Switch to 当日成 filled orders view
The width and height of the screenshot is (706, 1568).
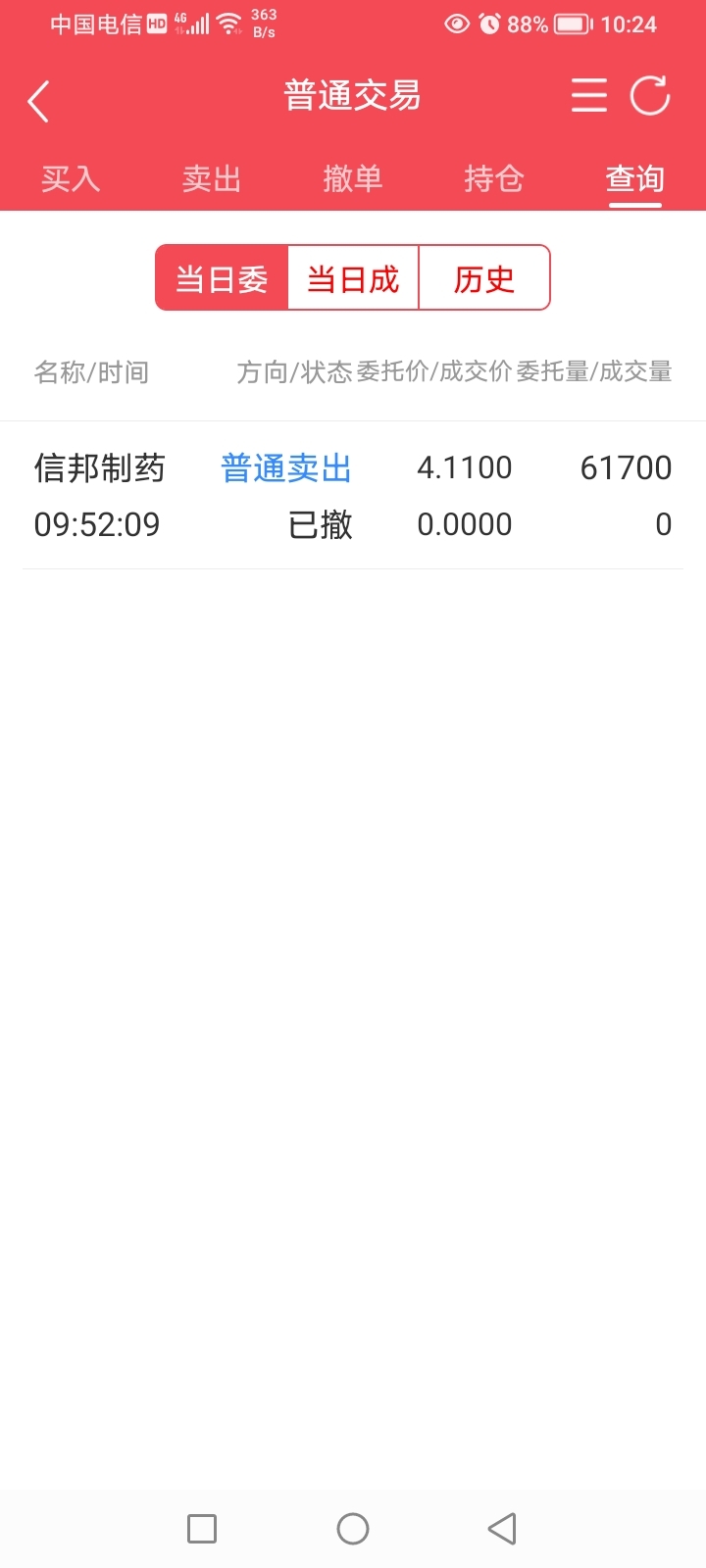tap(353, 278)
